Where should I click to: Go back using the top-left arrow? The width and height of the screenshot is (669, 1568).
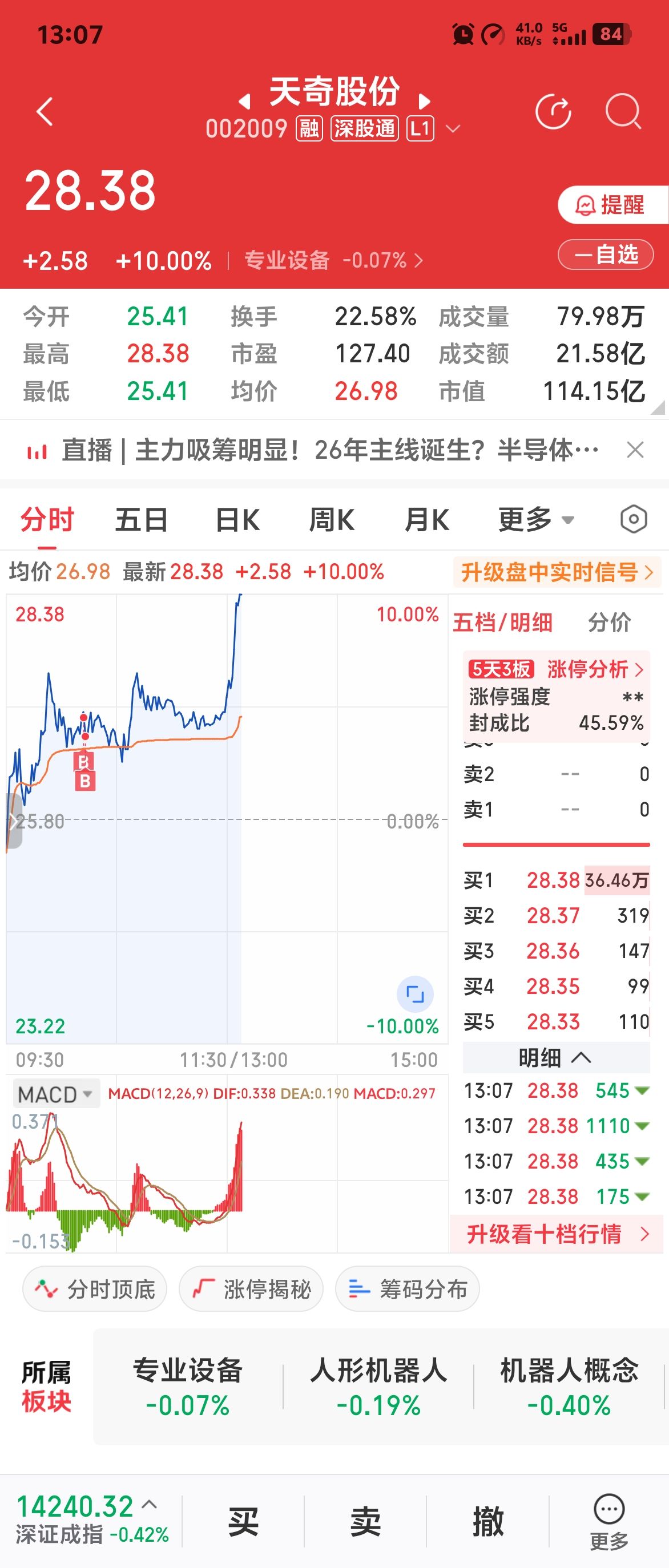click(45, 112)
